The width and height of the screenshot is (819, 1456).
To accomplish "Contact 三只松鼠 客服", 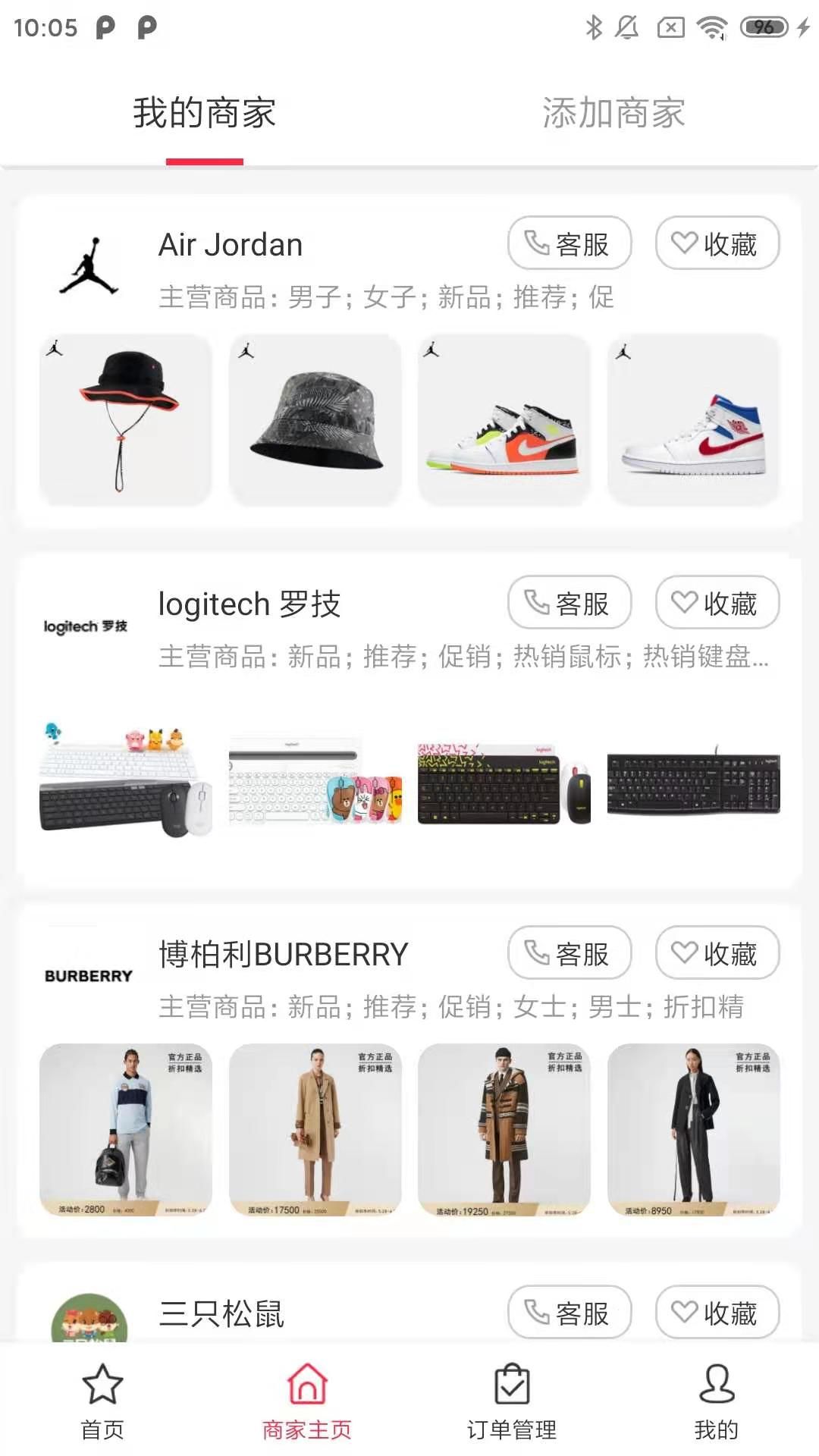I will [x=569, y=1313].
